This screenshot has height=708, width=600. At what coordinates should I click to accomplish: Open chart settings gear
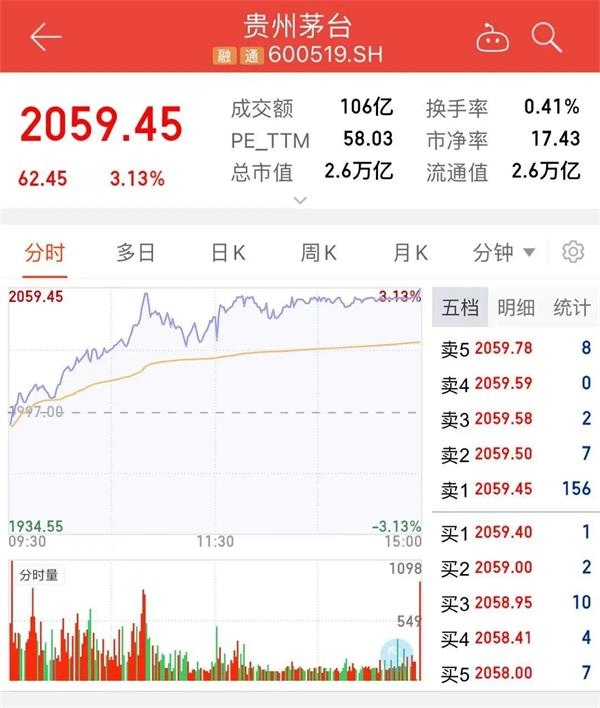click(573, 252)
